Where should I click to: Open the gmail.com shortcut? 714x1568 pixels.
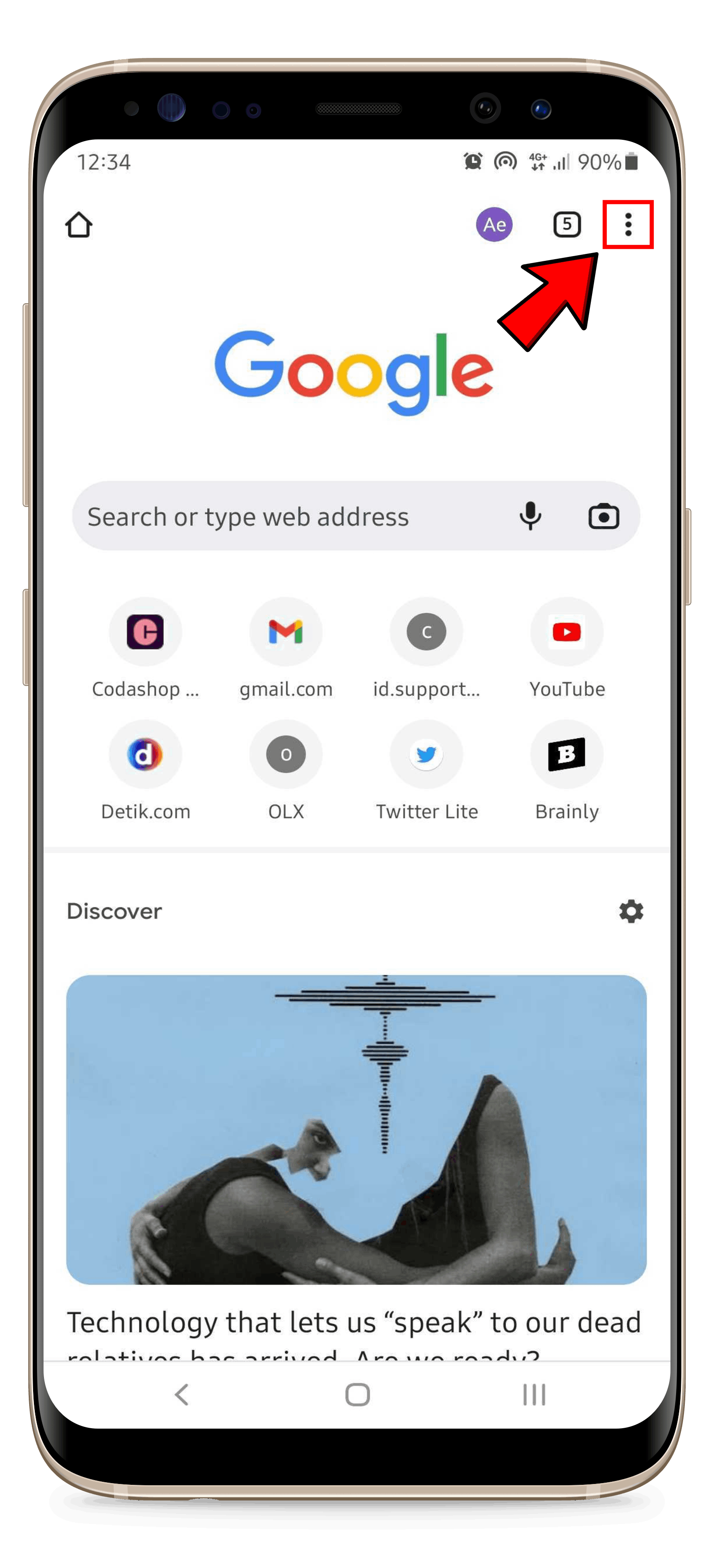[286, 632]
